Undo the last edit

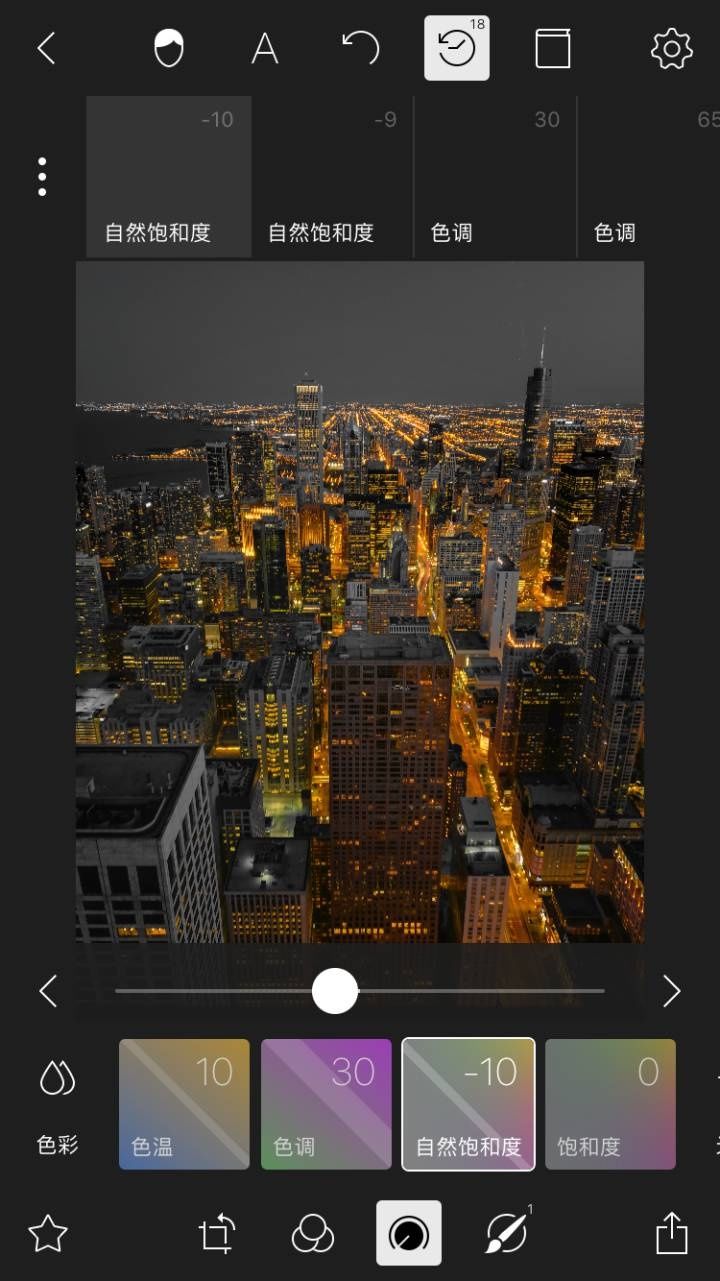tap(360, 48)
